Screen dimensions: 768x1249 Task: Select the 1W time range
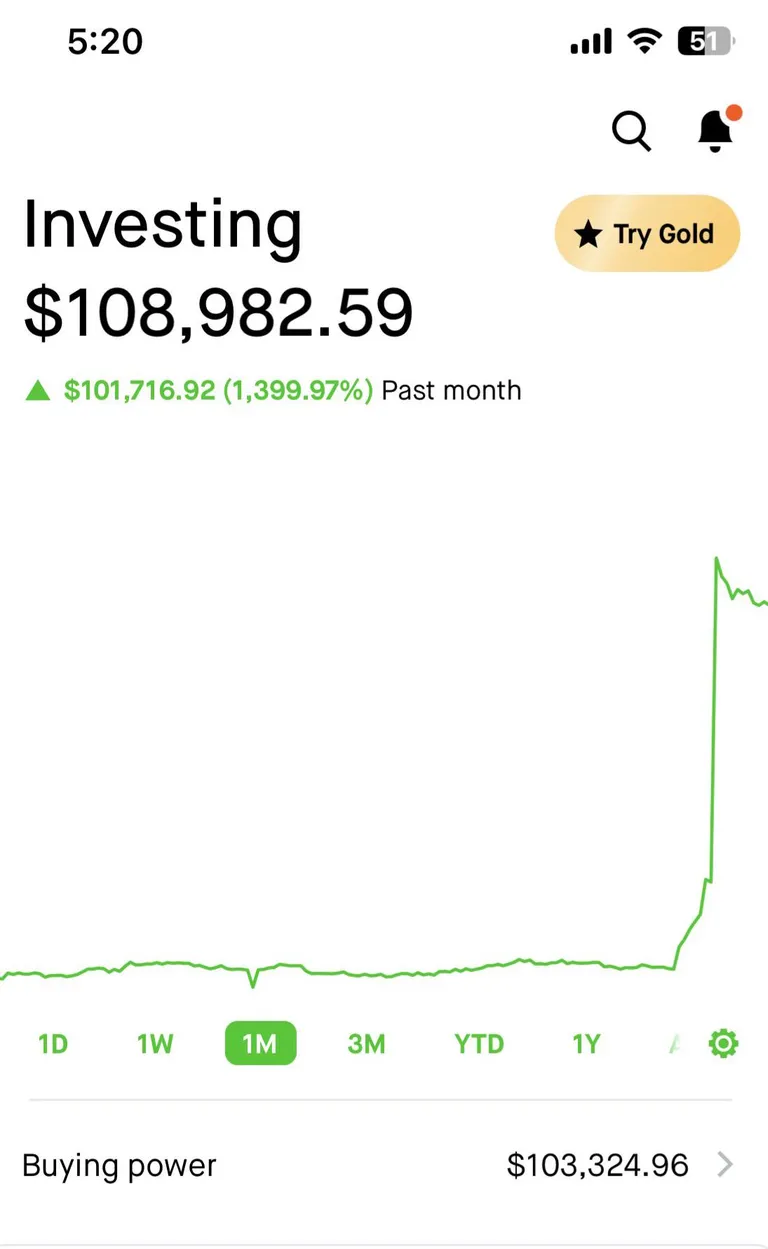[155, 1044]
